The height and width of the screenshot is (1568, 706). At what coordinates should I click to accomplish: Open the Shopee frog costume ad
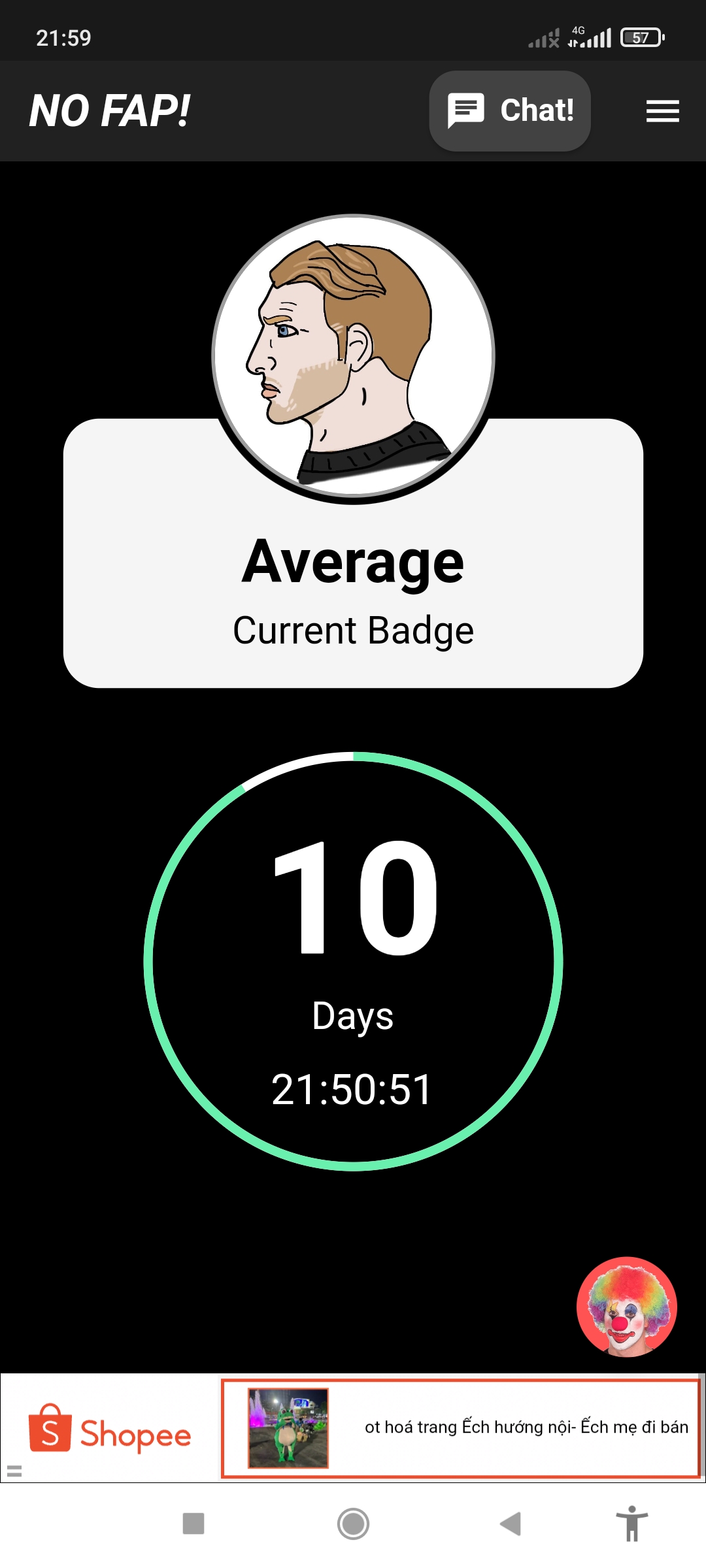tap(460, 1428)
